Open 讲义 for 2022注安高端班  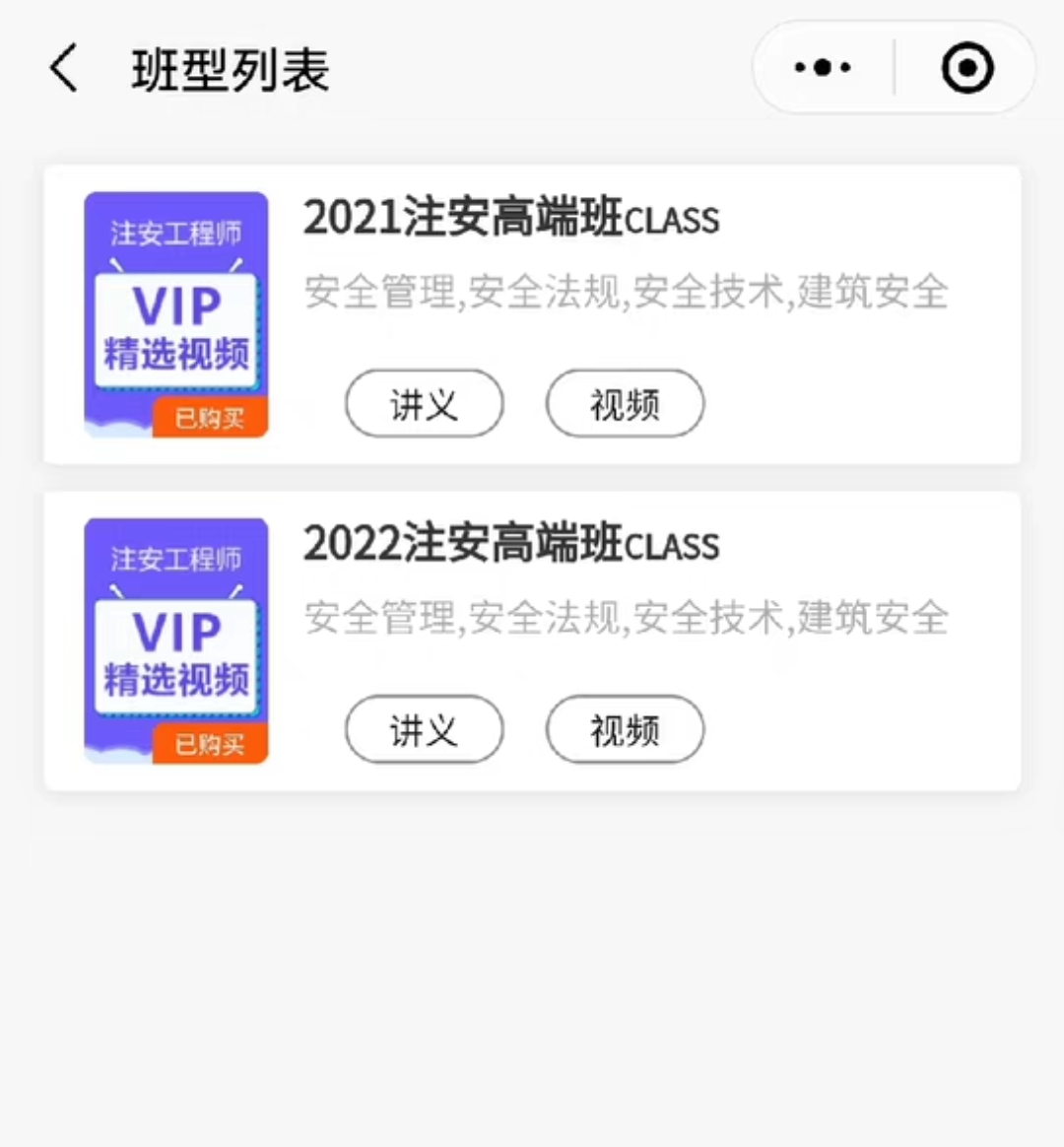(x=424, y=730)
